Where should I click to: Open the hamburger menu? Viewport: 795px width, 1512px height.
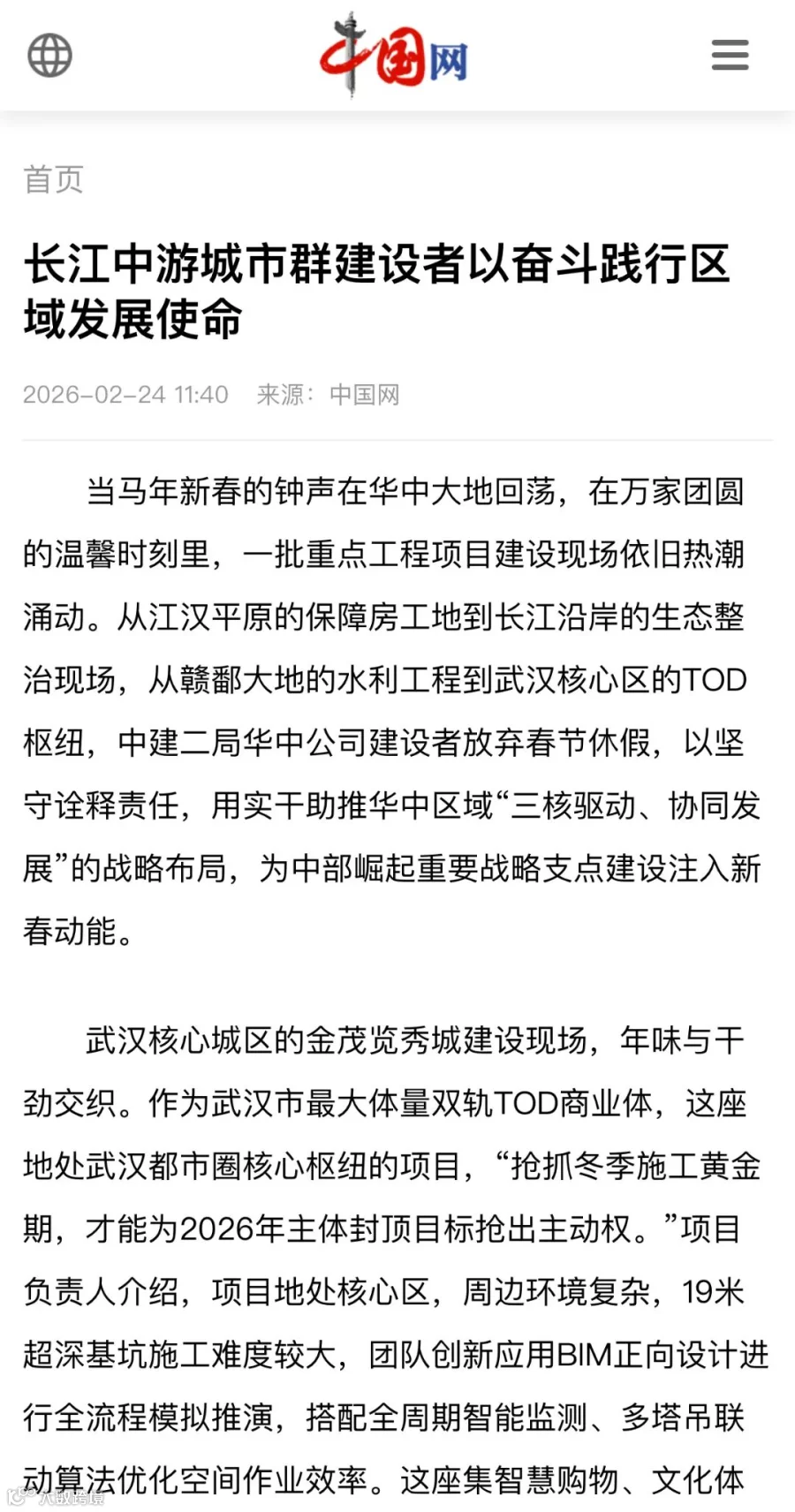coord(730,55)
